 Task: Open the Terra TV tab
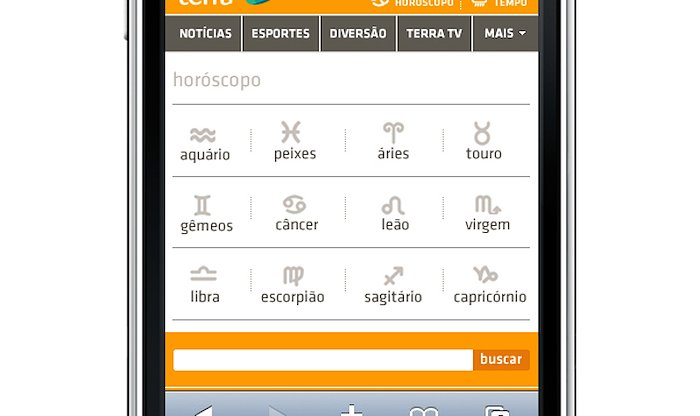(x=434, y=34)
